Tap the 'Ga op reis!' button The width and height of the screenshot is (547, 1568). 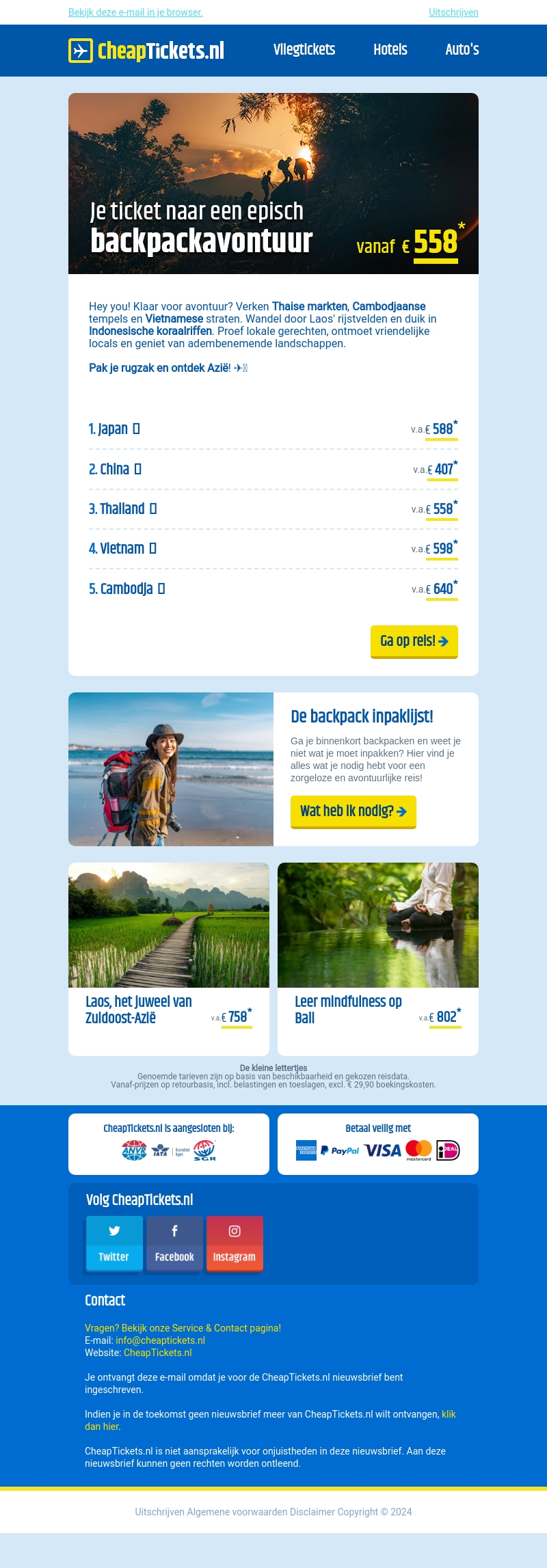pyautogui.click(x=414, y=641)
